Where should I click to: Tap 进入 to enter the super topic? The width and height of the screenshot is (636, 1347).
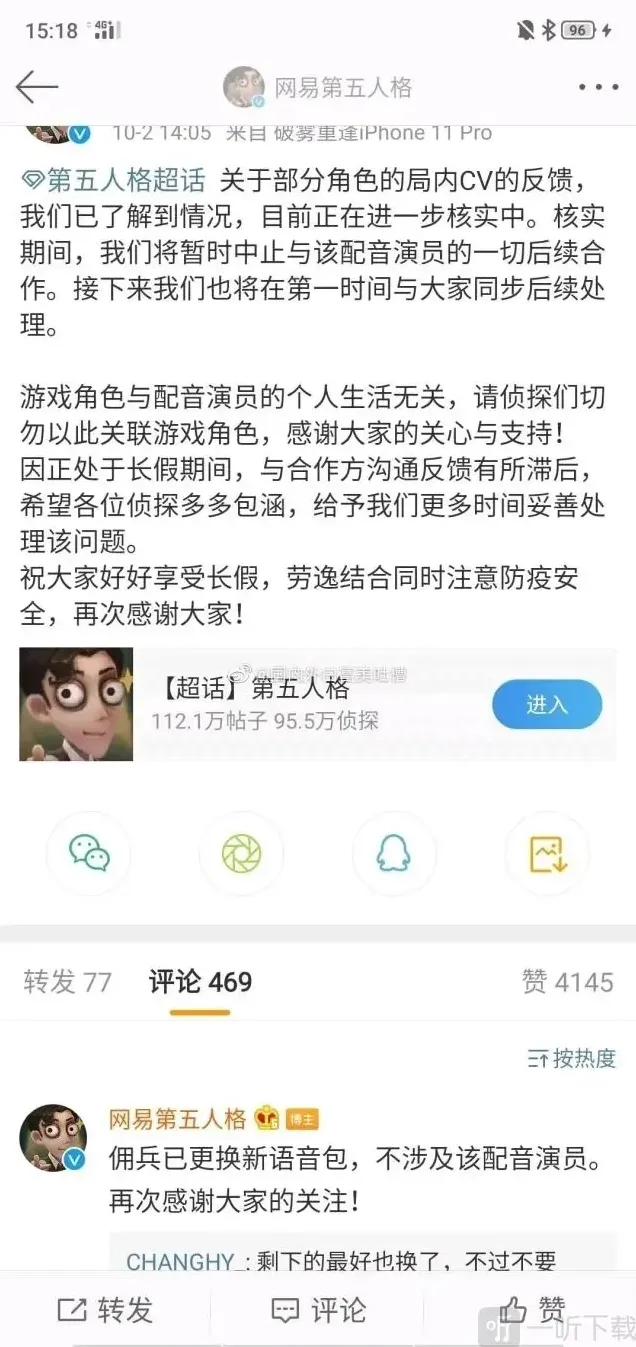[546, 705]
